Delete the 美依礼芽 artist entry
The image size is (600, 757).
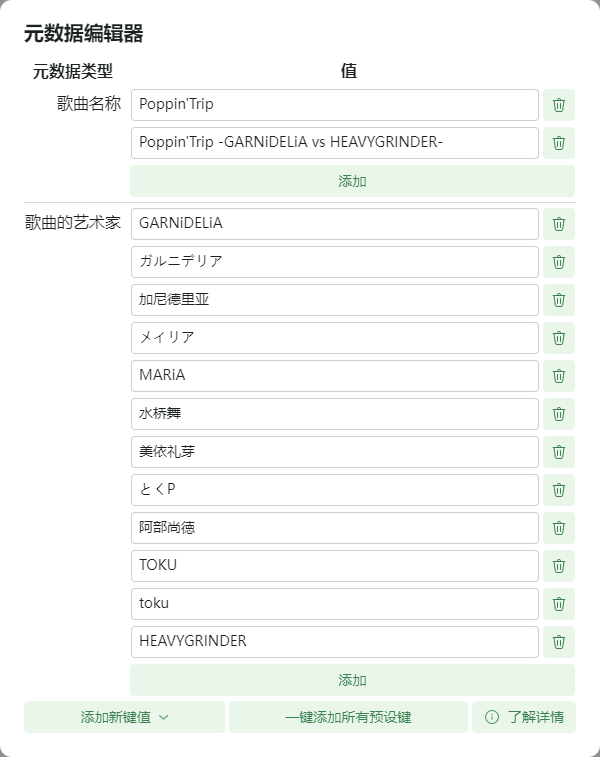(559, 452)
